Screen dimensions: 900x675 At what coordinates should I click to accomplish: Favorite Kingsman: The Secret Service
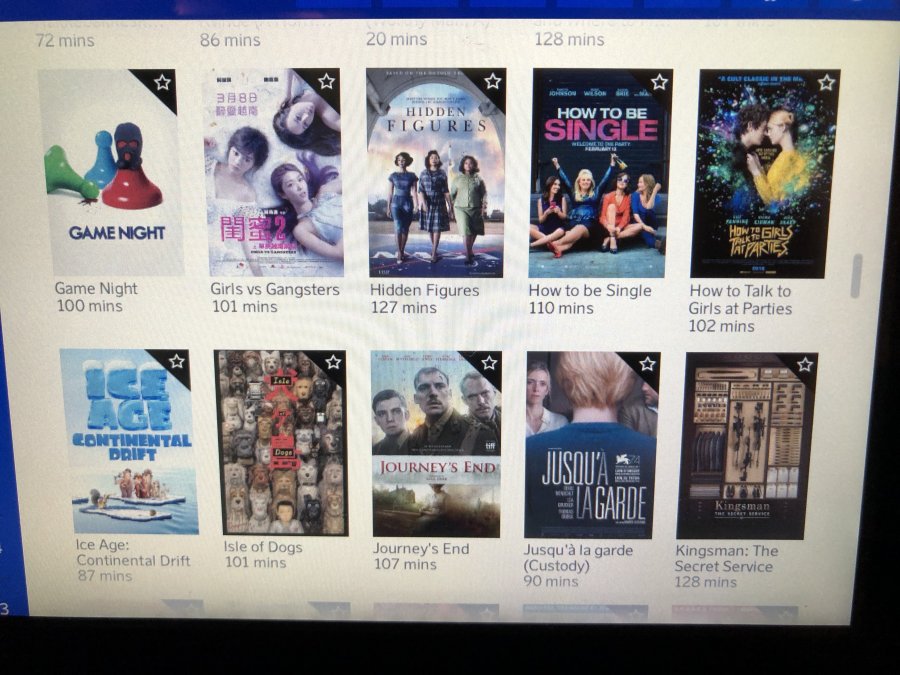[804, 364]
